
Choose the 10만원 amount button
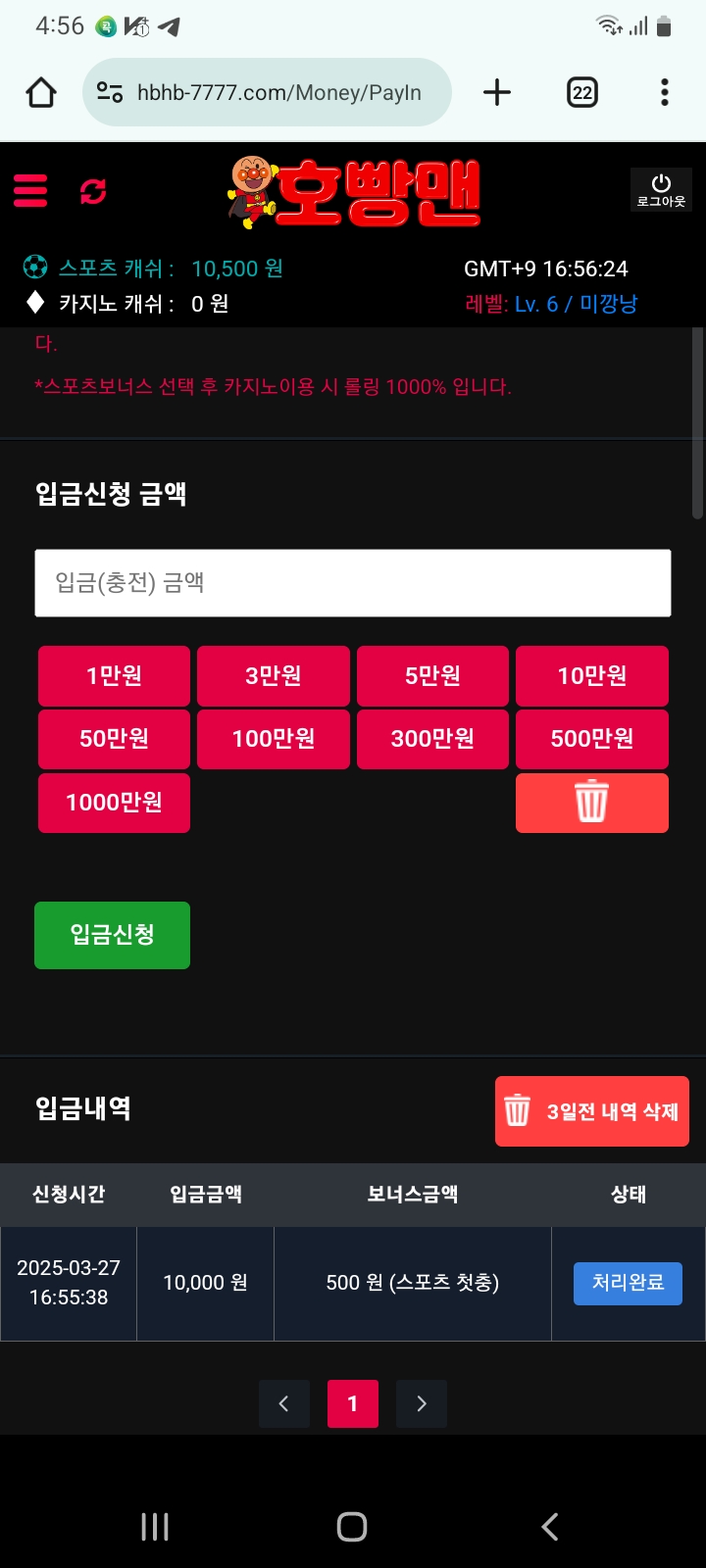point(592,676)
